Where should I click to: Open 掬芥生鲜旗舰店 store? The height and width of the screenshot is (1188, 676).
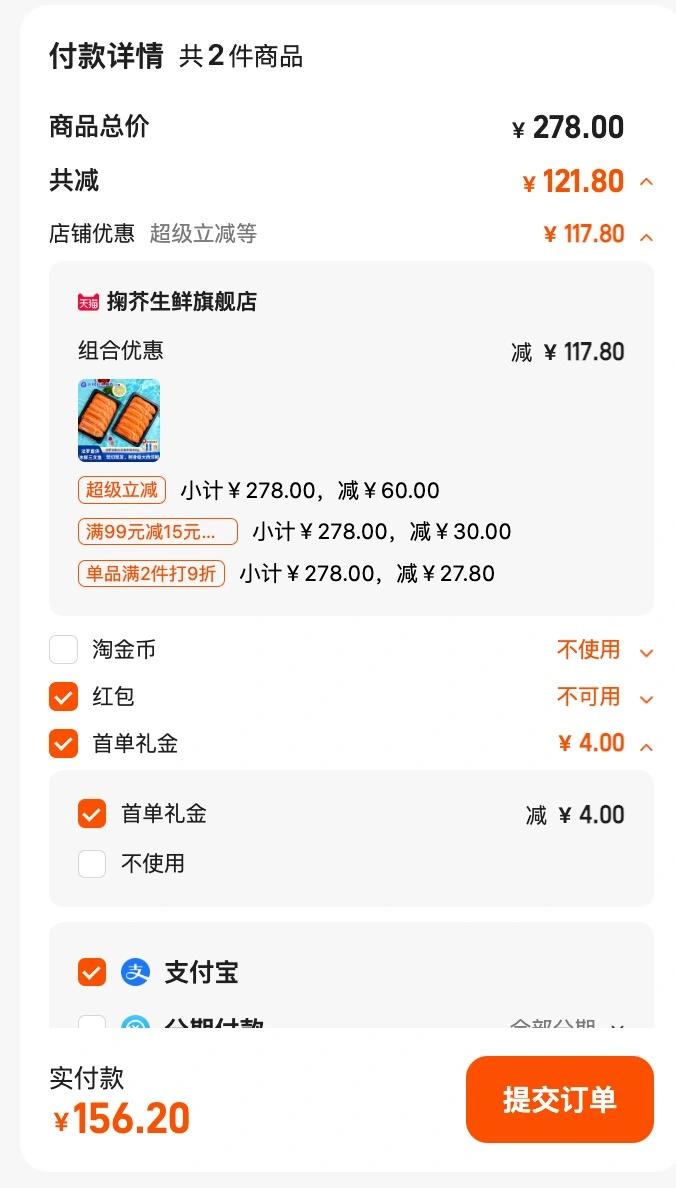point(182,302)
